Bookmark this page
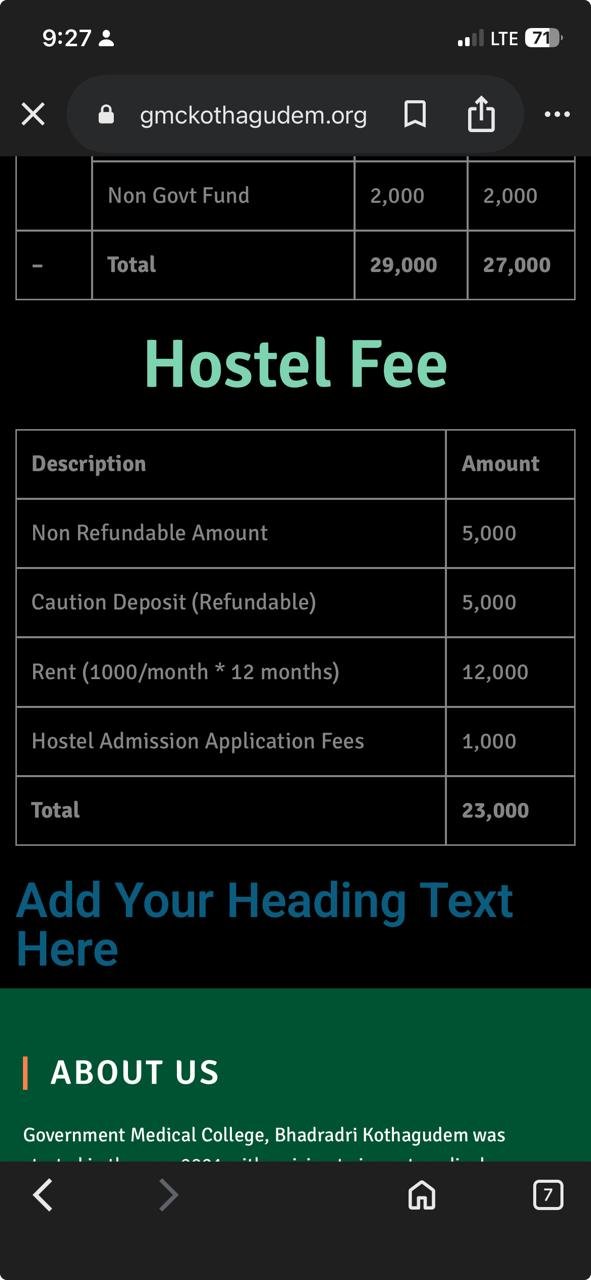 click(x=415, y=115)
